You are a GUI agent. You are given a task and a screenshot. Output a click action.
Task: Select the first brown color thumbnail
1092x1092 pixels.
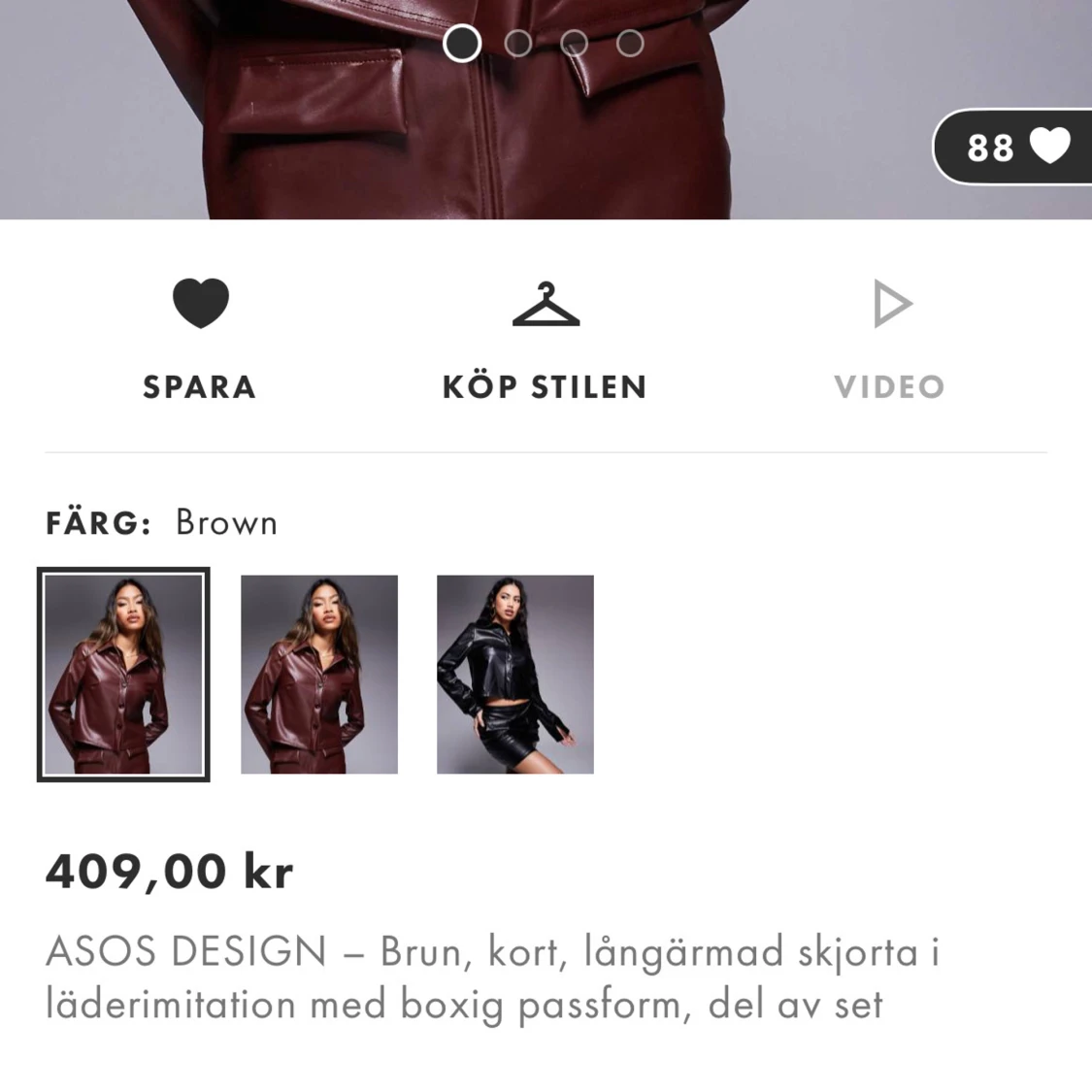[x=123, y=674]
